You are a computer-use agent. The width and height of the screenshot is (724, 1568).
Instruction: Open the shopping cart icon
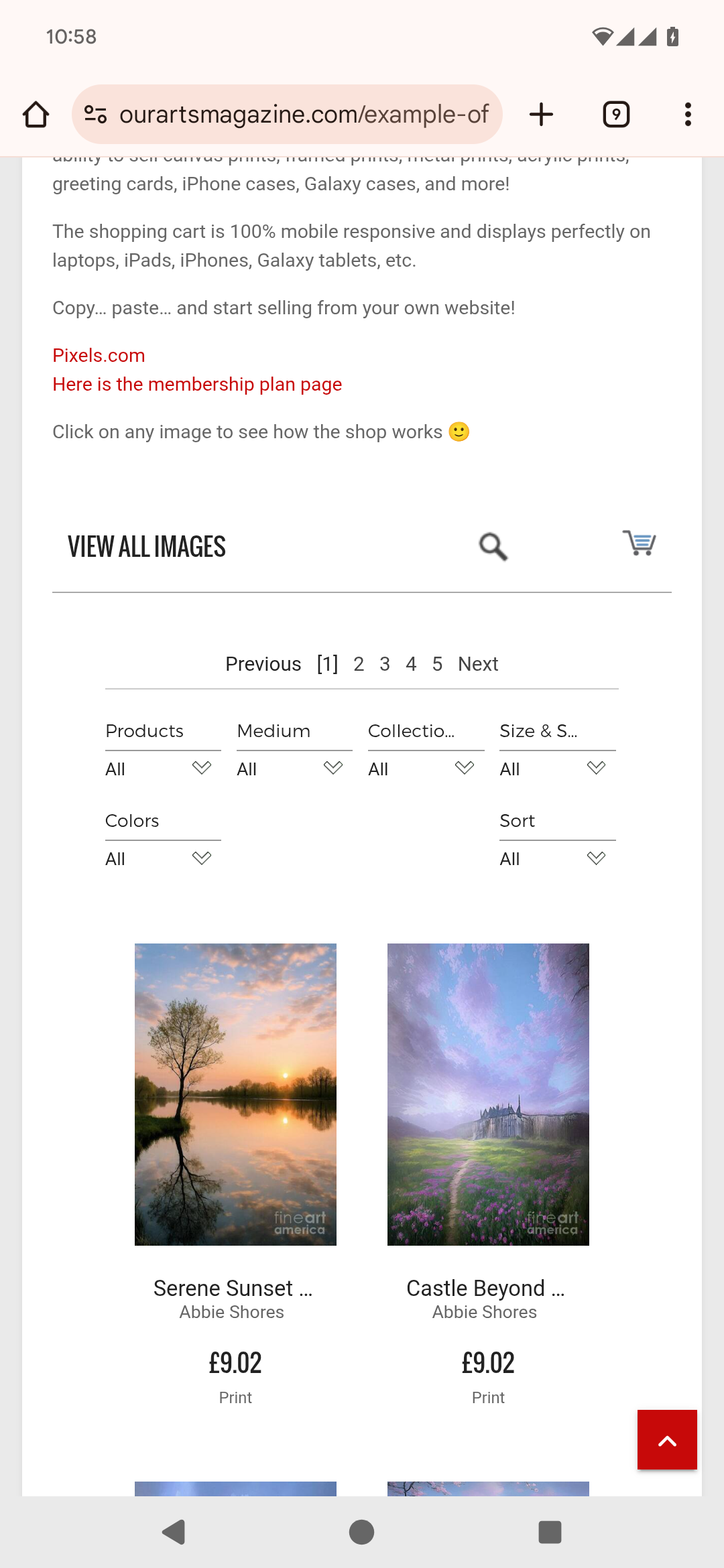639,543
